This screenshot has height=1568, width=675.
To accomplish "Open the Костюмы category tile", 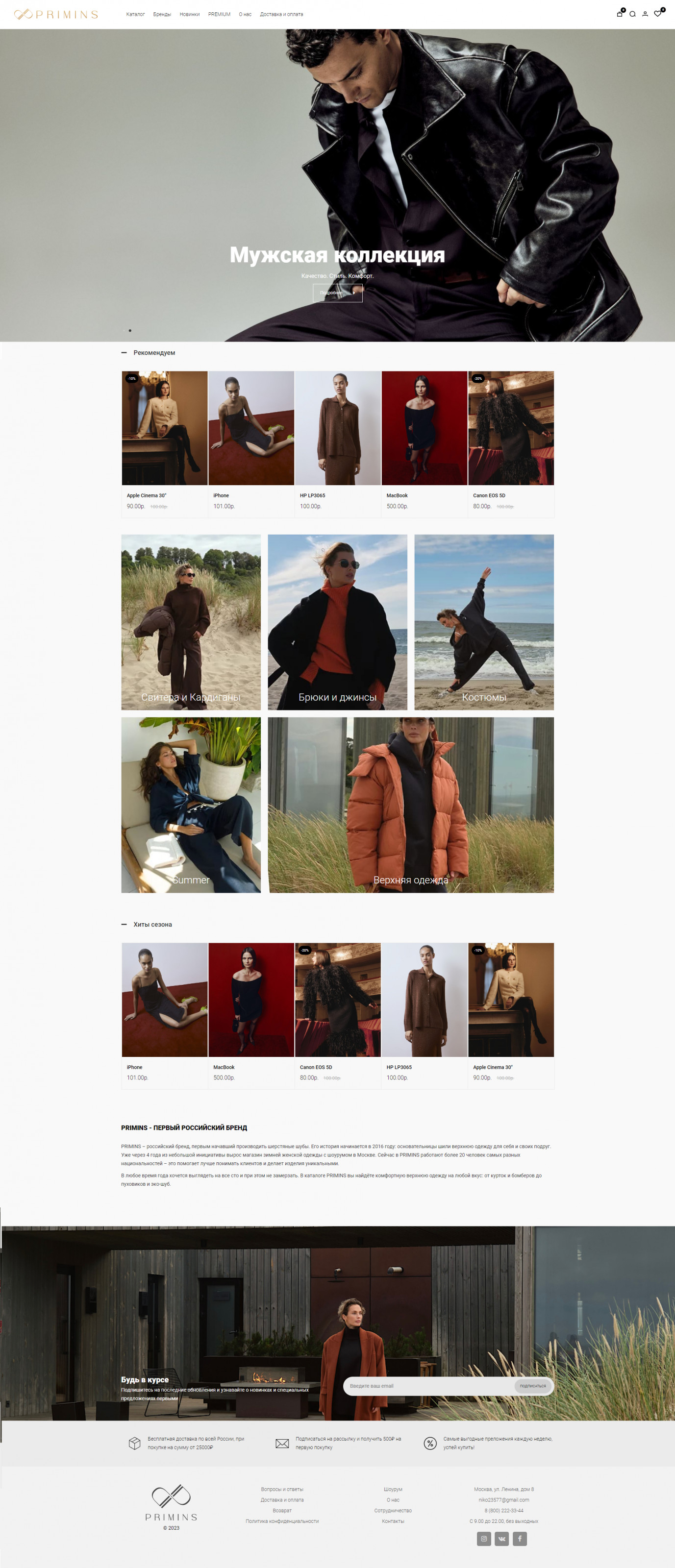I will point(484,622).
